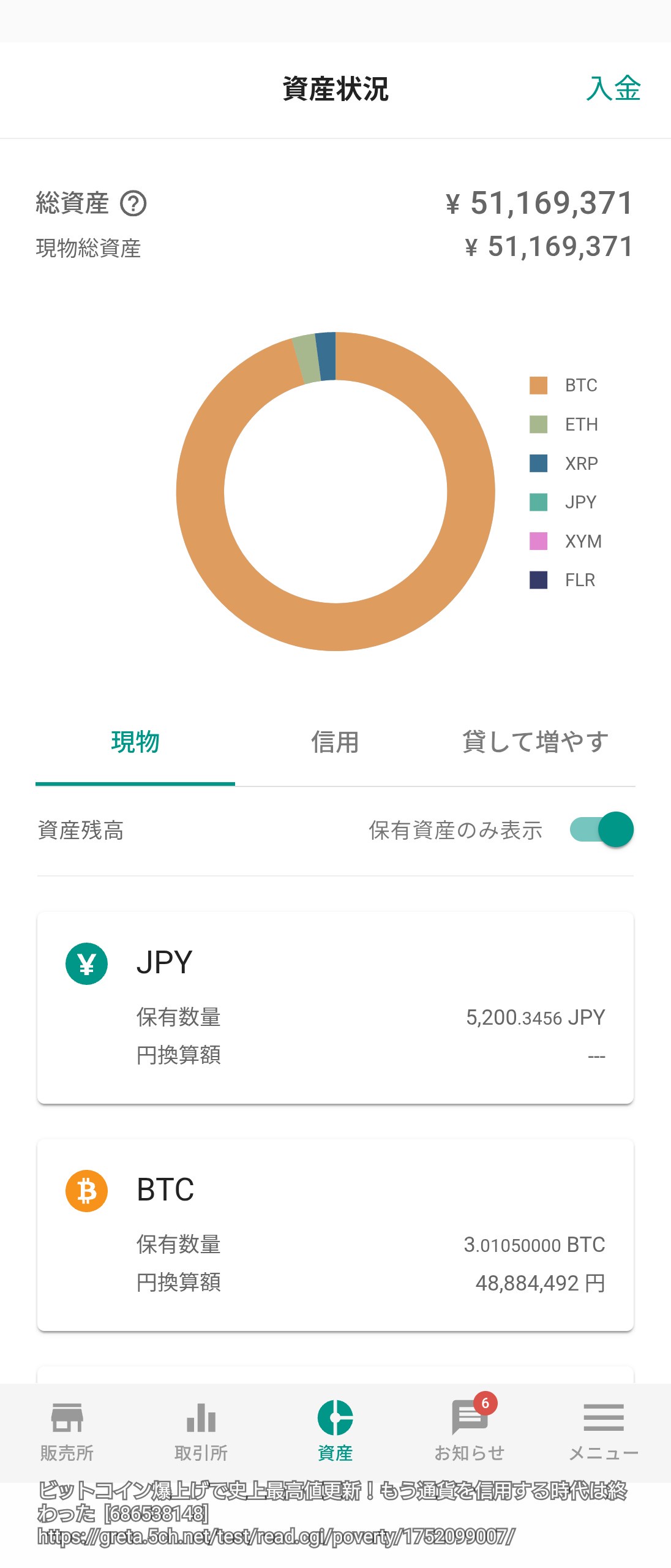Image resolution: width=671 pixels, height=1568 pixels.
Task: Switch to the 信用 tab
Action: point(335,742)
